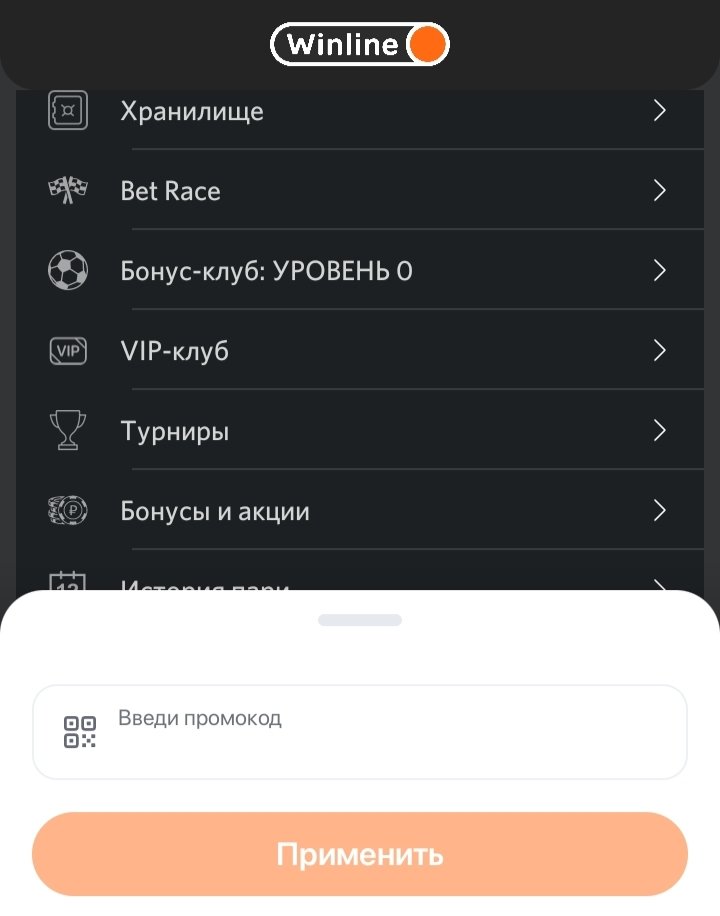Open Бонусы и акции
720x916 pixels.
click(360, 511)
